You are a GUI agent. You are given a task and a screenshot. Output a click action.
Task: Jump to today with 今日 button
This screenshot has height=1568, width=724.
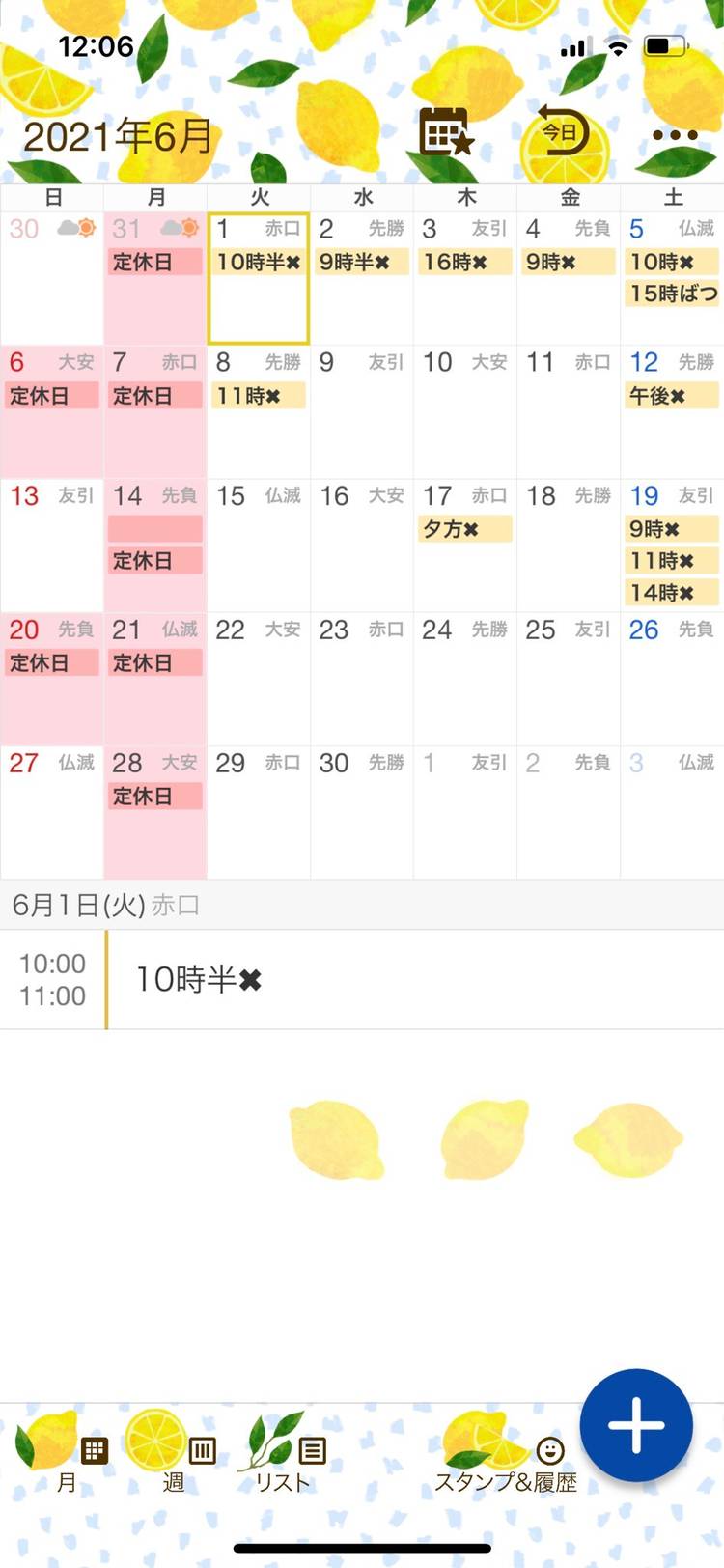pyautogui.click(x=563, y=133)
